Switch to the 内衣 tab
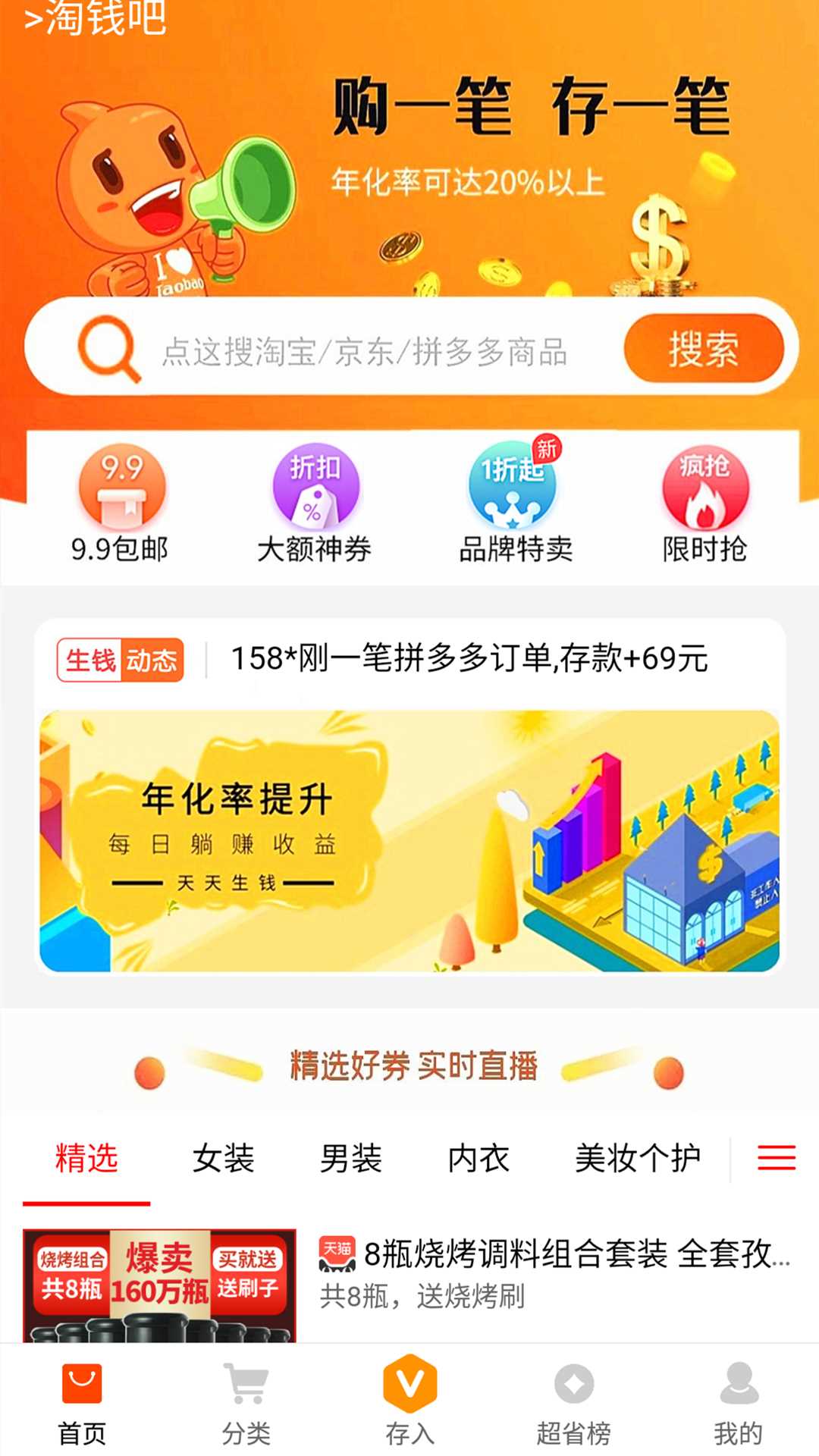This screenshot has width=819, height=1456. (x=479, y=1159)
